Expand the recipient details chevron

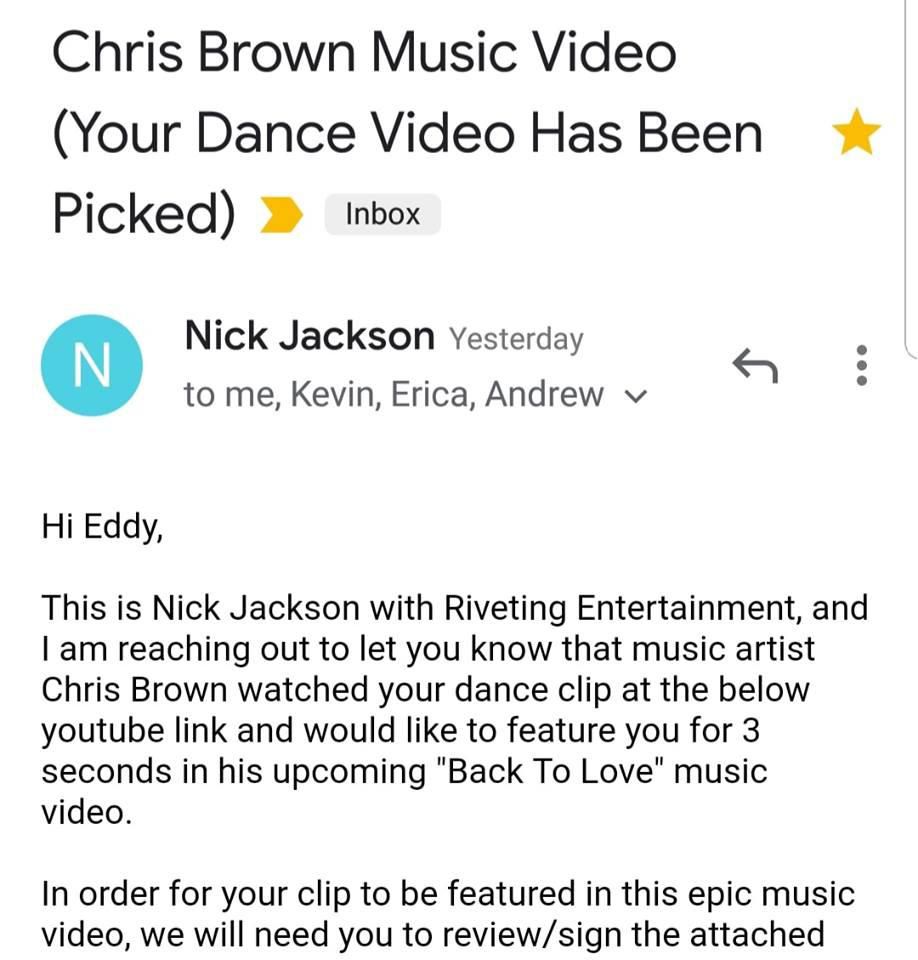point(635,397)
